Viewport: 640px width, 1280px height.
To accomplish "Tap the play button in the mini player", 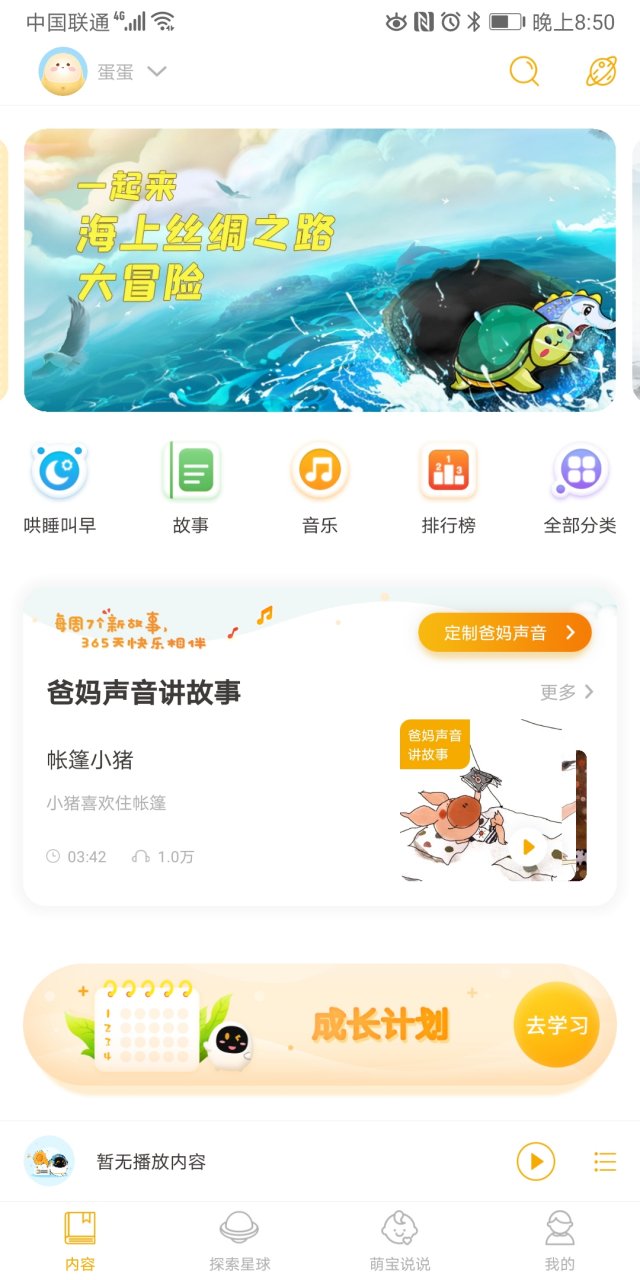I will click(535, 1161).
